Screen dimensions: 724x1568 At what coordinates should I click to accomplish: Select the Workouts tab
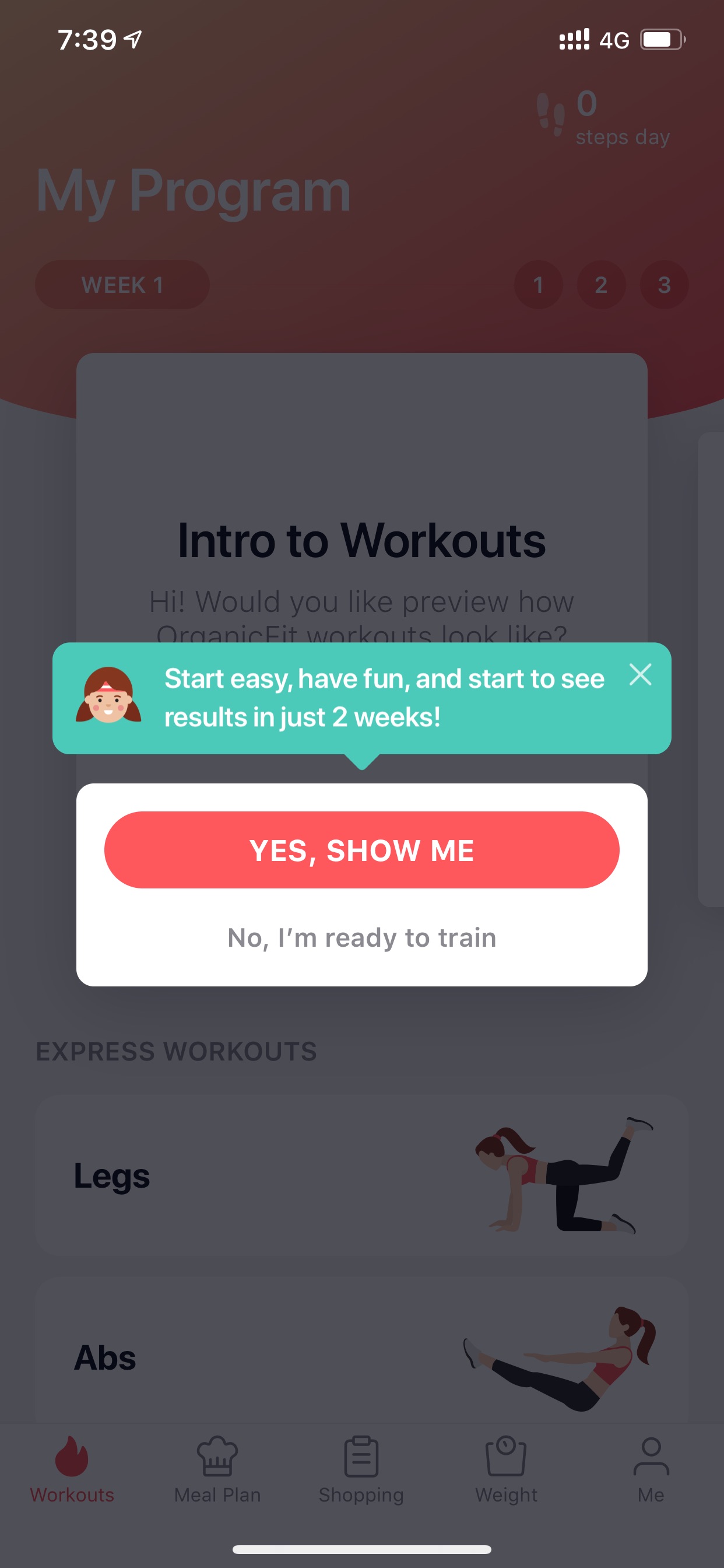(72, 1469)
